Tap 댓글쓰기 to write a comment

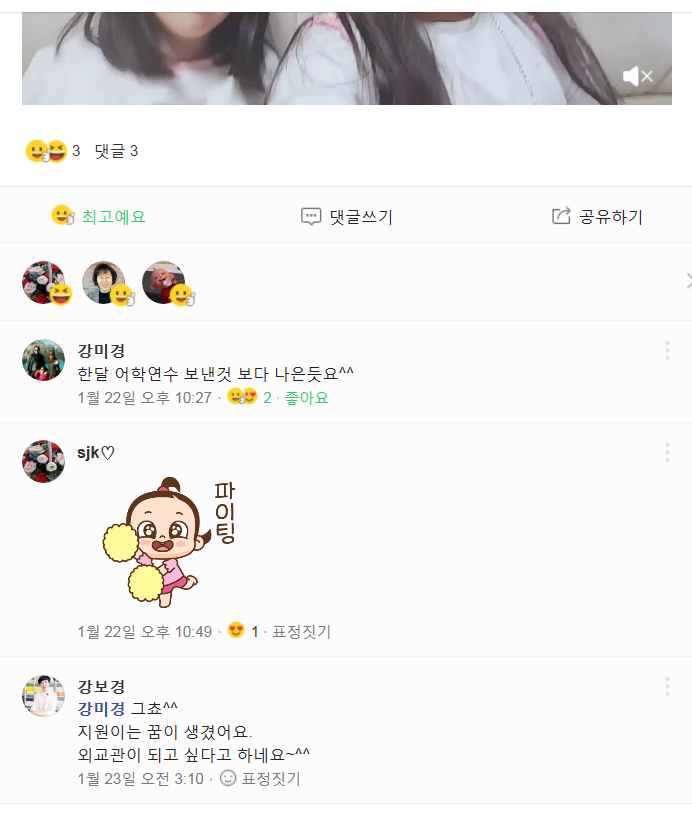(x=347, y=217)
